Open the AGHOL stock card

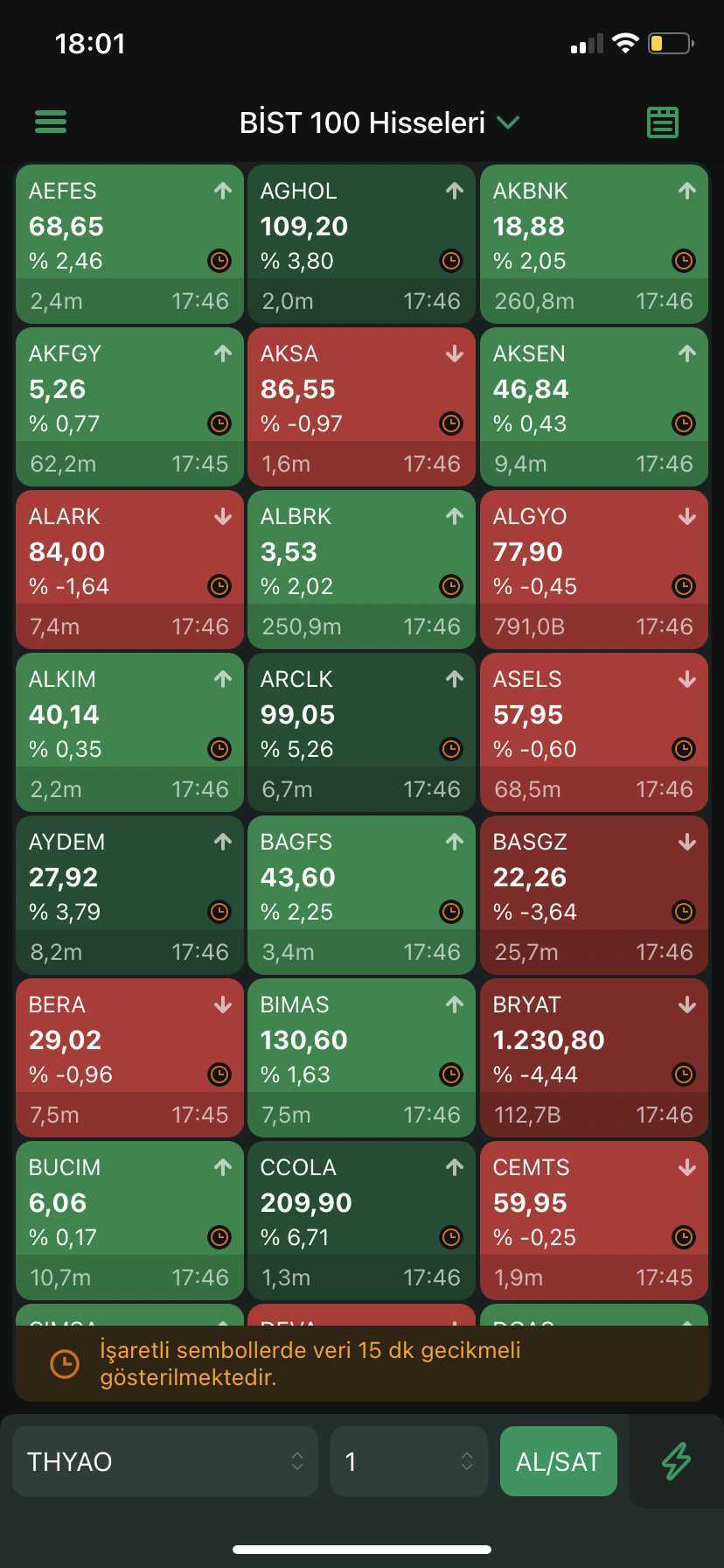point(361,244)
